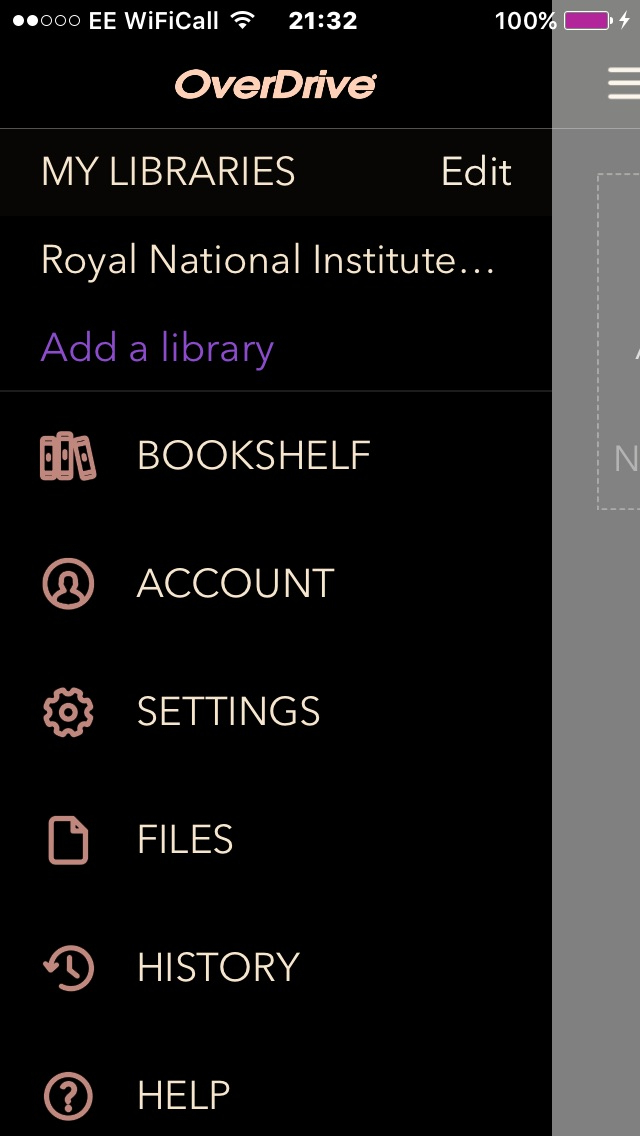Open Royal National Institute library
This screenshot has height=1136, width=640.
pyautogui.click(x=267, y=261)
